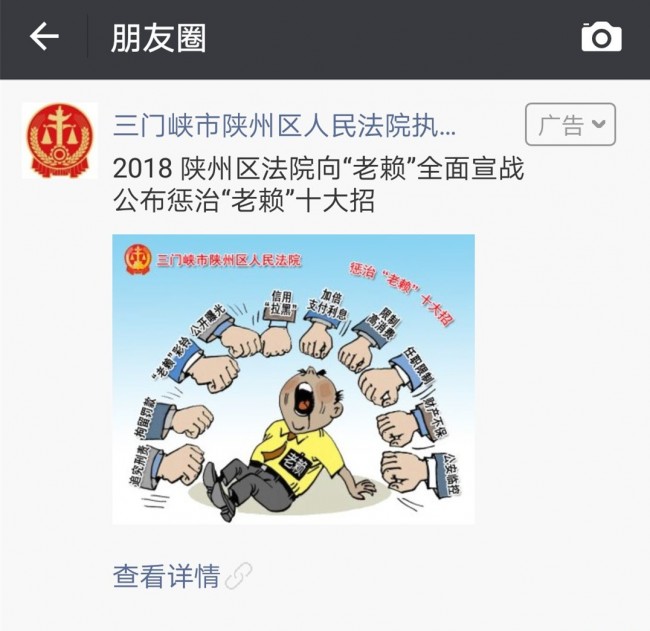Open the 三门峡市陕州区人民法院执... account name
Viewport: 650px width, 631px height.
(x=285, y=127)
